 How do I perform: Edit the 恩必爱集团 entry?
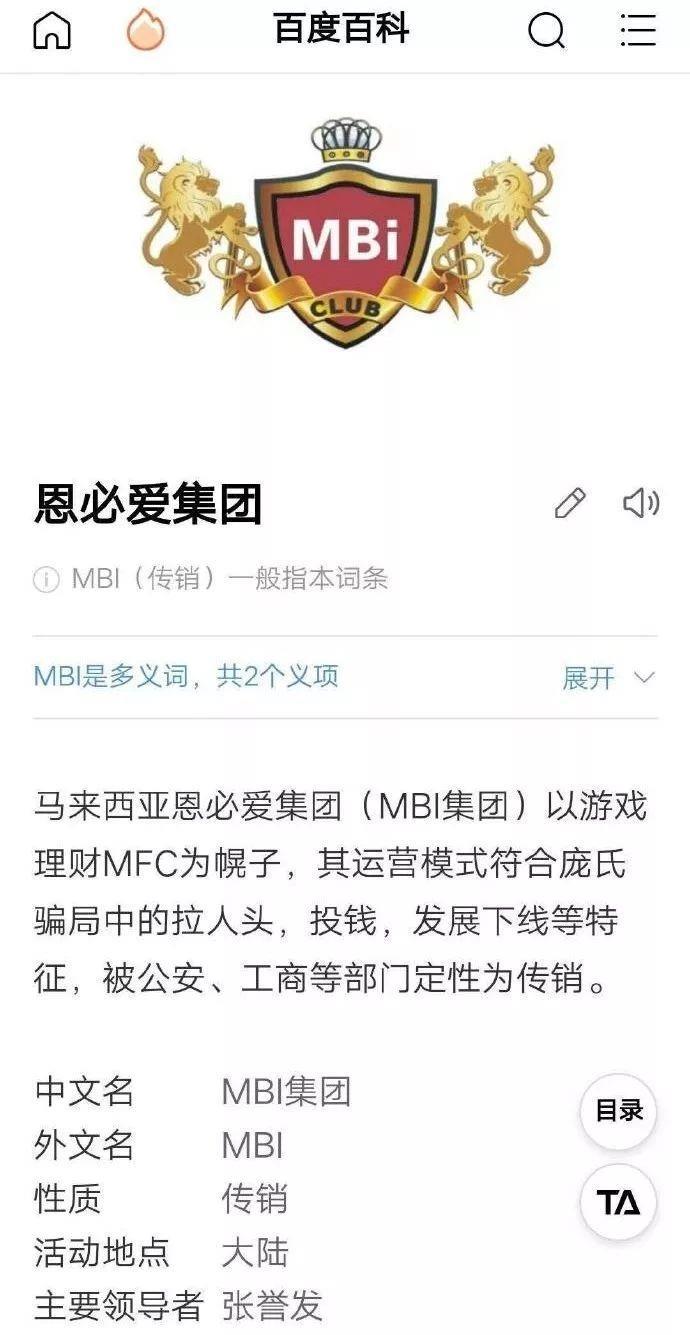(x=570, y=503)
